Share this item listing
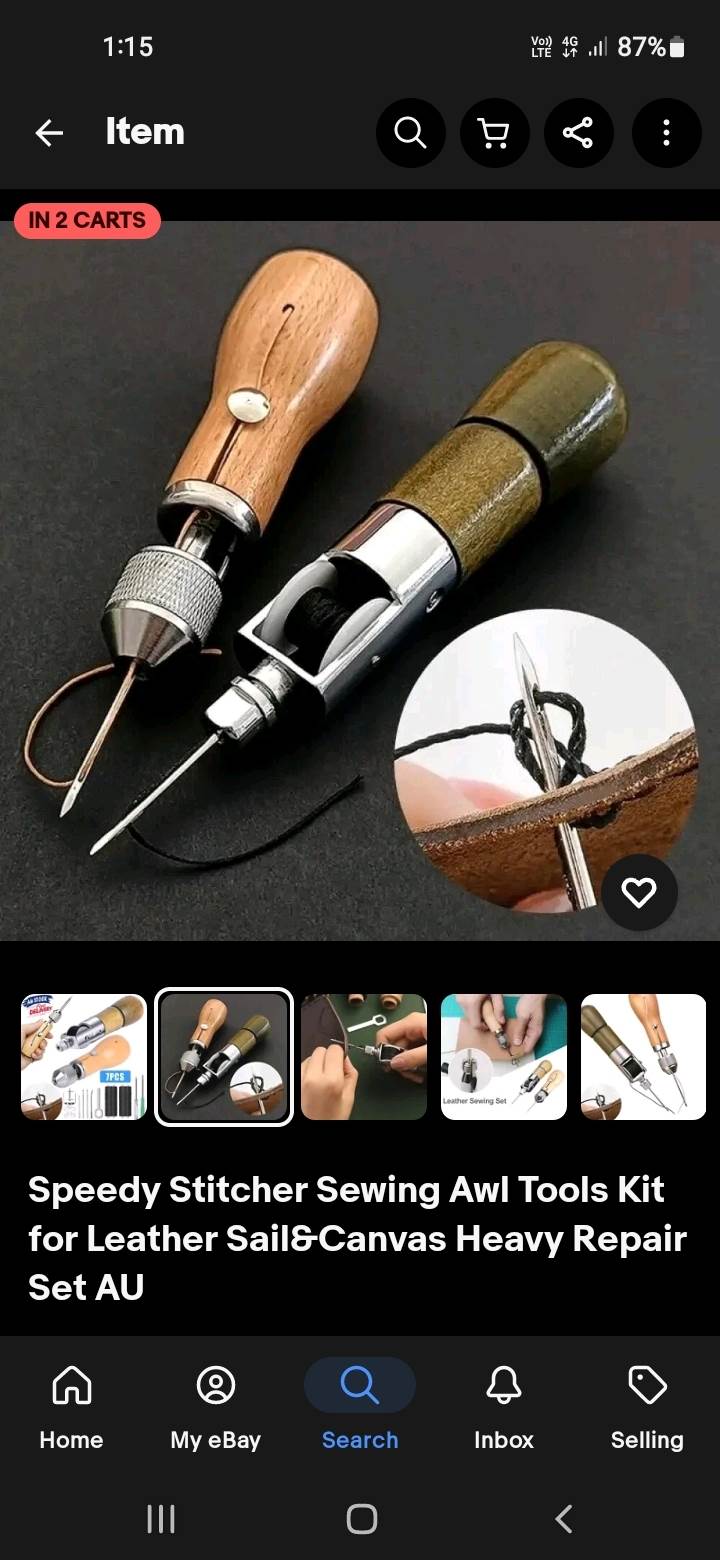This screenshot has width=720, height=1560. pyautogui.click(x=579, y=132)
